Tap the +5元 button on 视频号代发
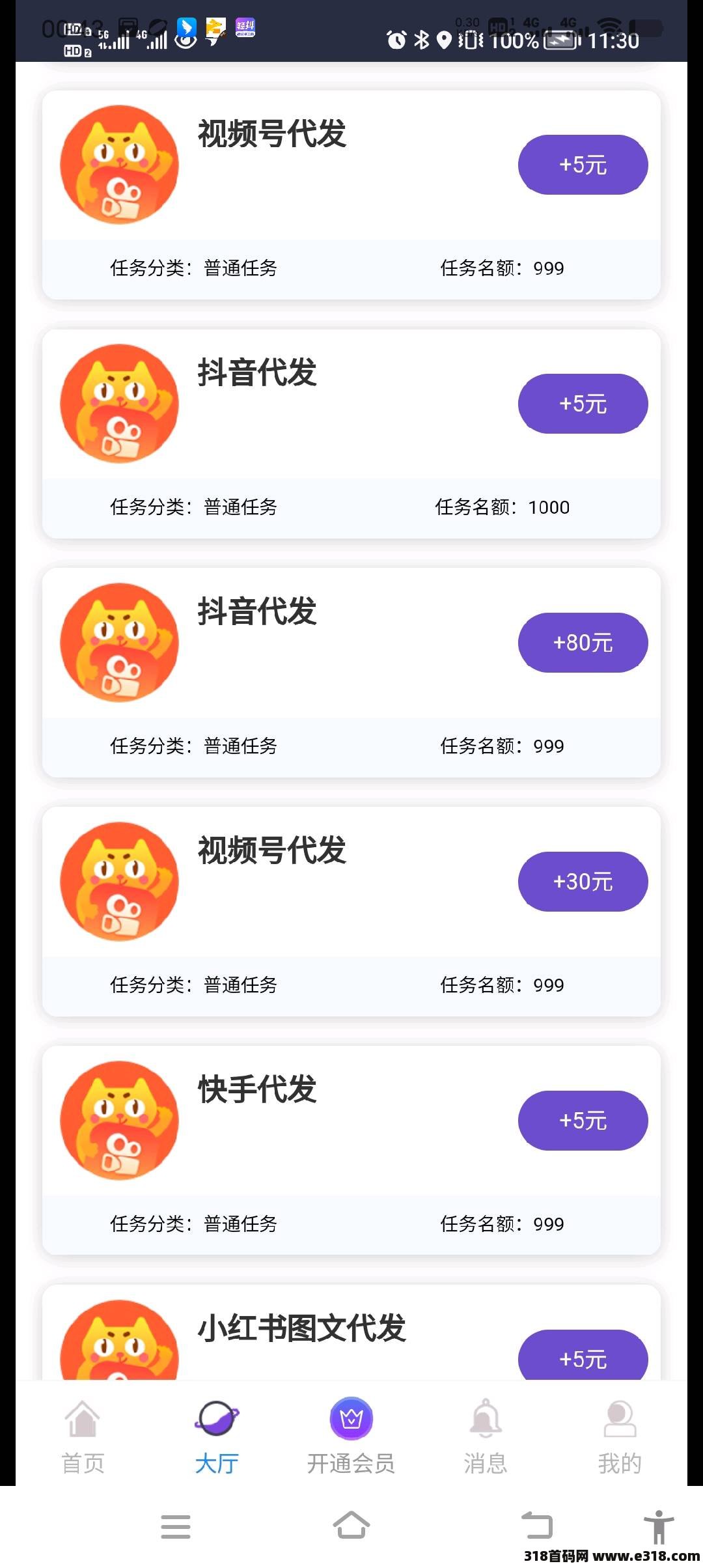This screenshot has width=703, height=1568. 583,165
